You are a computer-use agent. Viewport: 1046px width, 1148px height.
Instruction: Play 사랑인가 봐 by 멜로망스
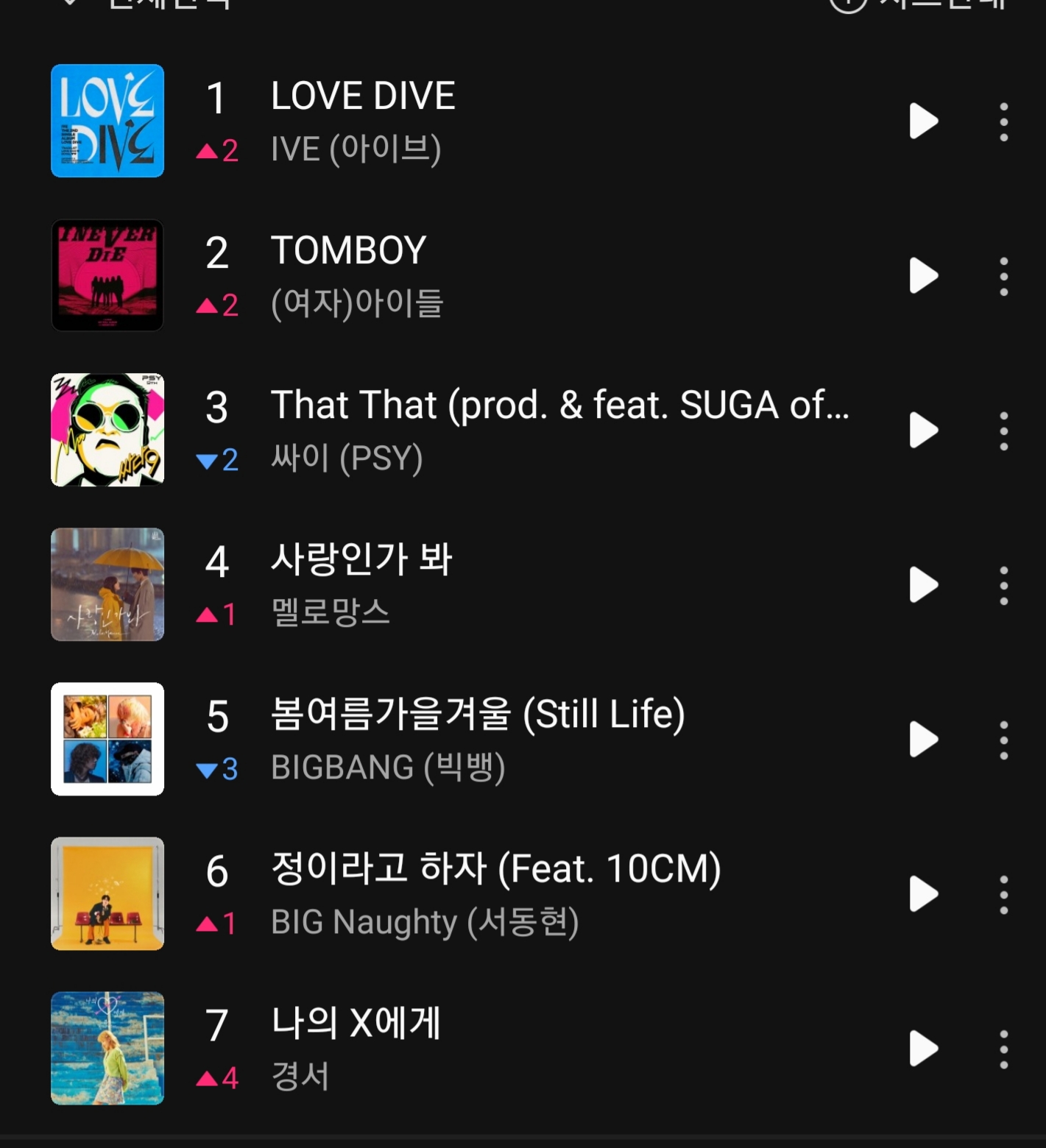(x=923, y=585)
